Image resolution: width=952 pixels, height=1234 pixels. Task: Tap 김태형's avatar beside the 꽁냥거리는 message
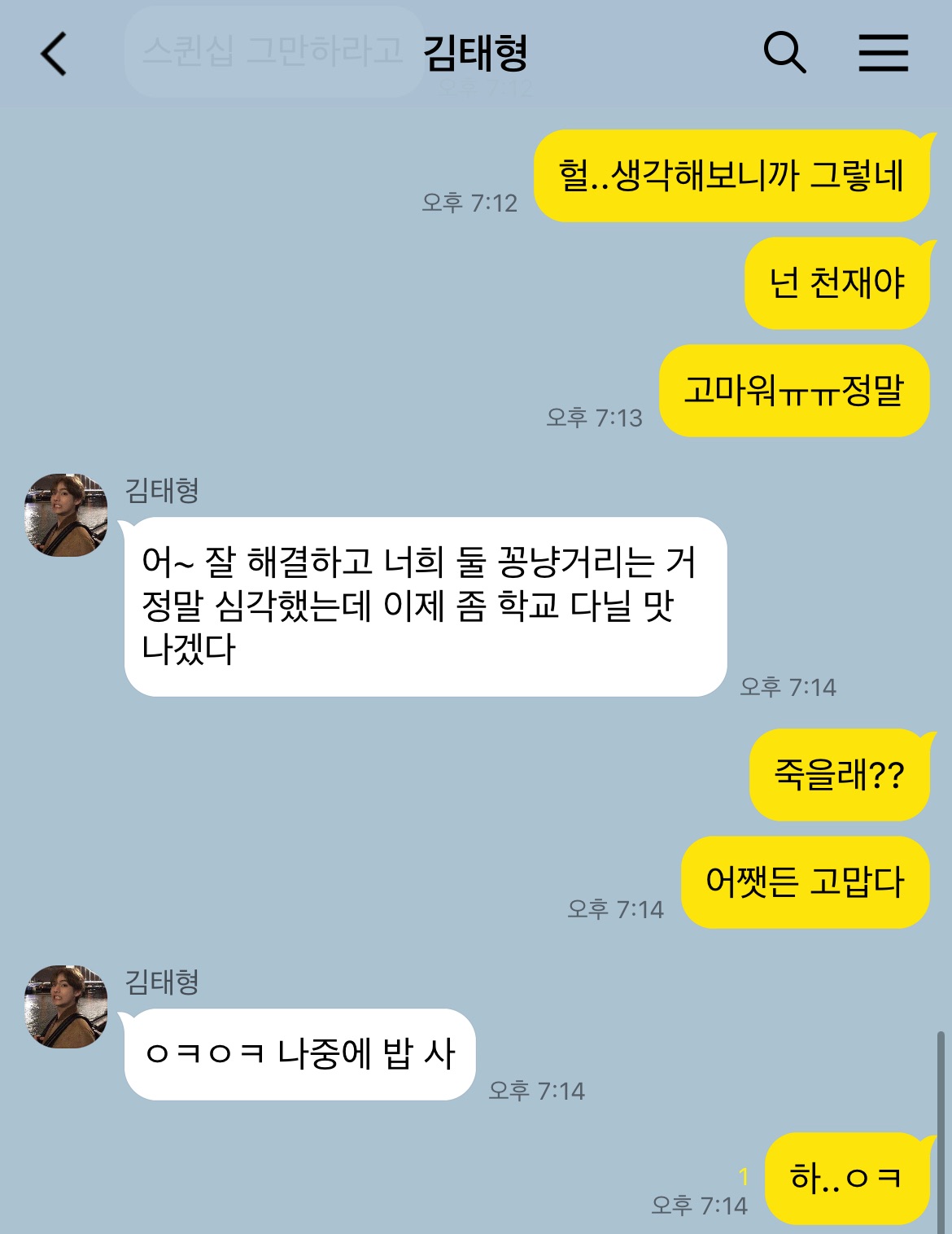tap(66, 515)
